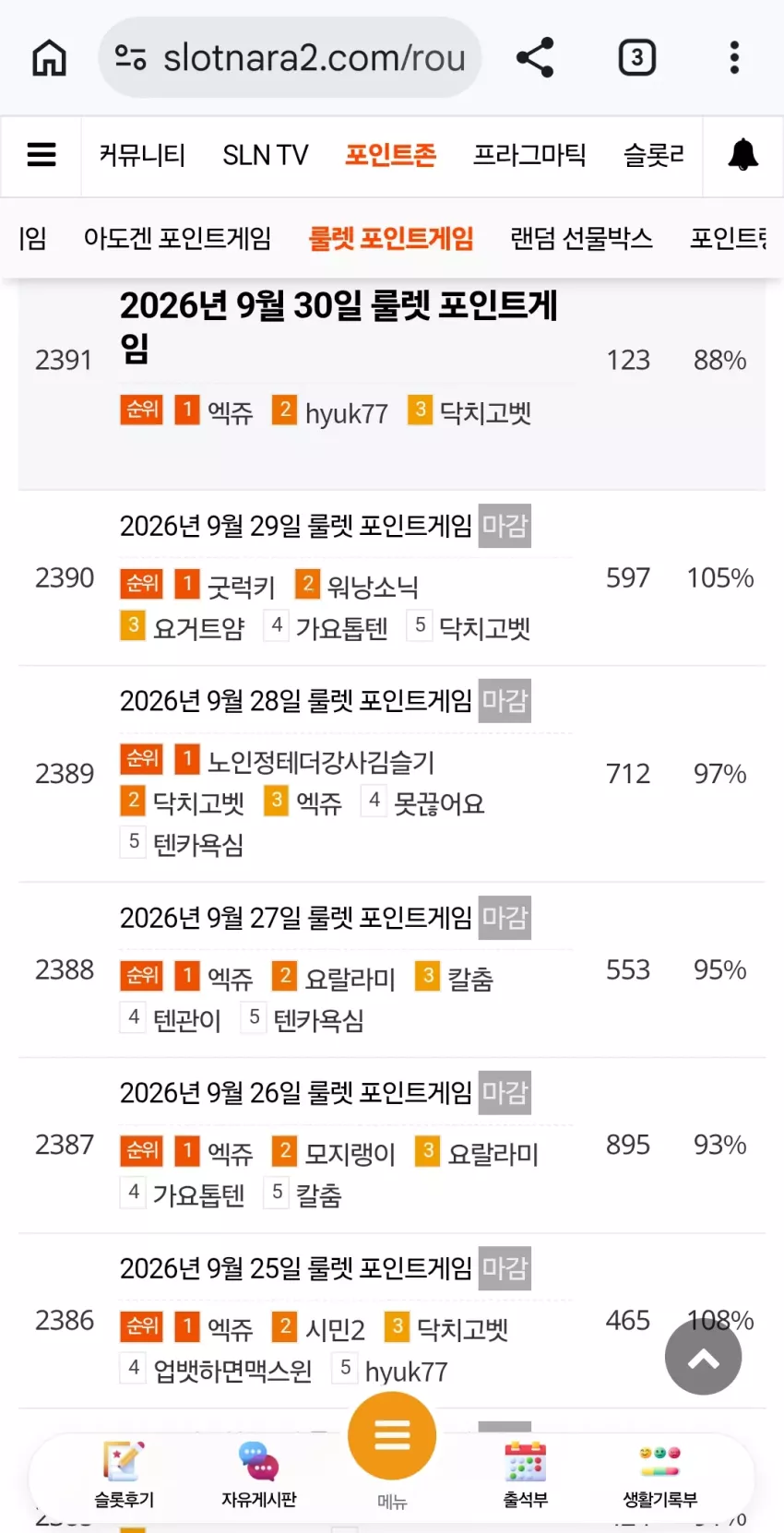Viewport: 784px width, 1533px height.
Task: Open the 2026년 9월 30일 룰렛 포인트게임 post
Action: coord(339,327)
